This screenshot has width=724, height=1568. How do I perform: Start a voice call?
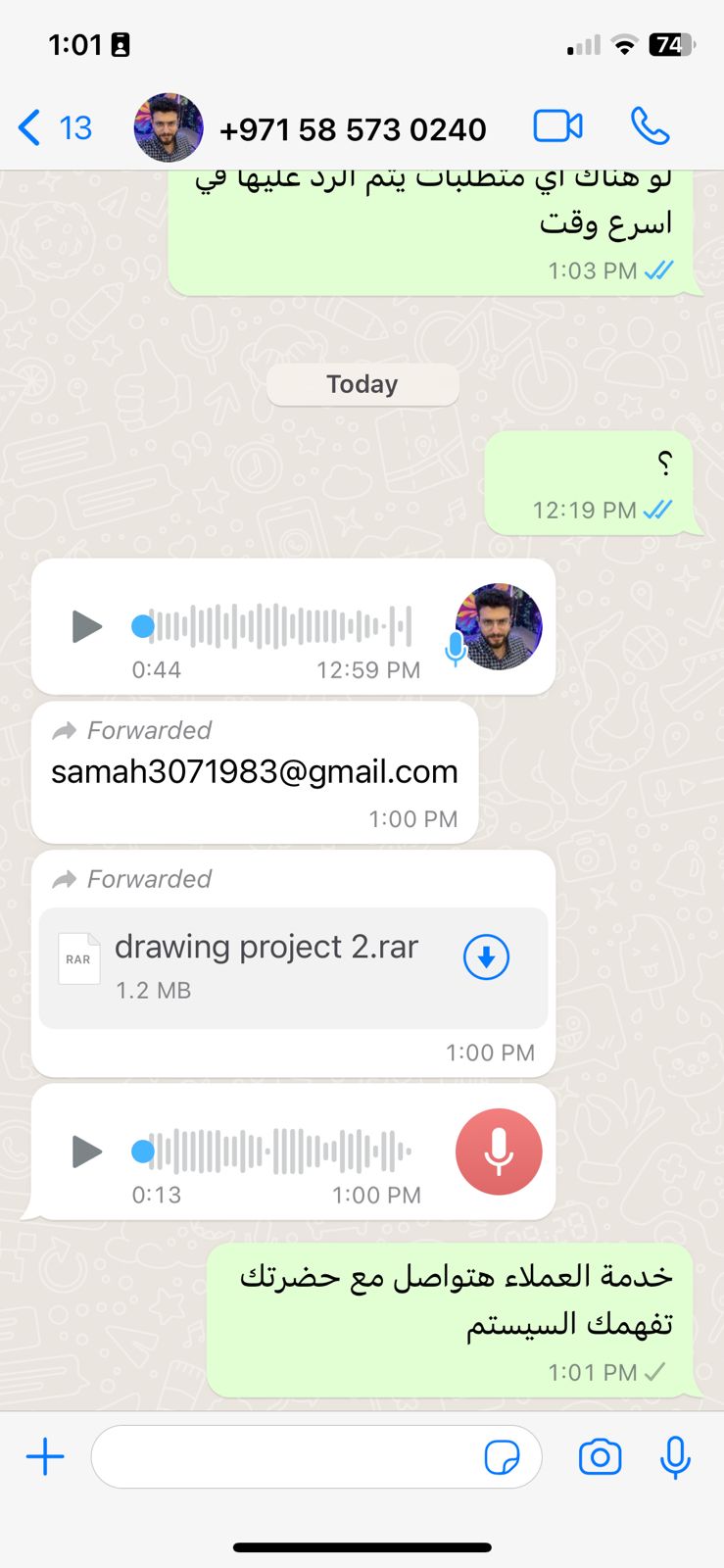(x=650, y=126)
